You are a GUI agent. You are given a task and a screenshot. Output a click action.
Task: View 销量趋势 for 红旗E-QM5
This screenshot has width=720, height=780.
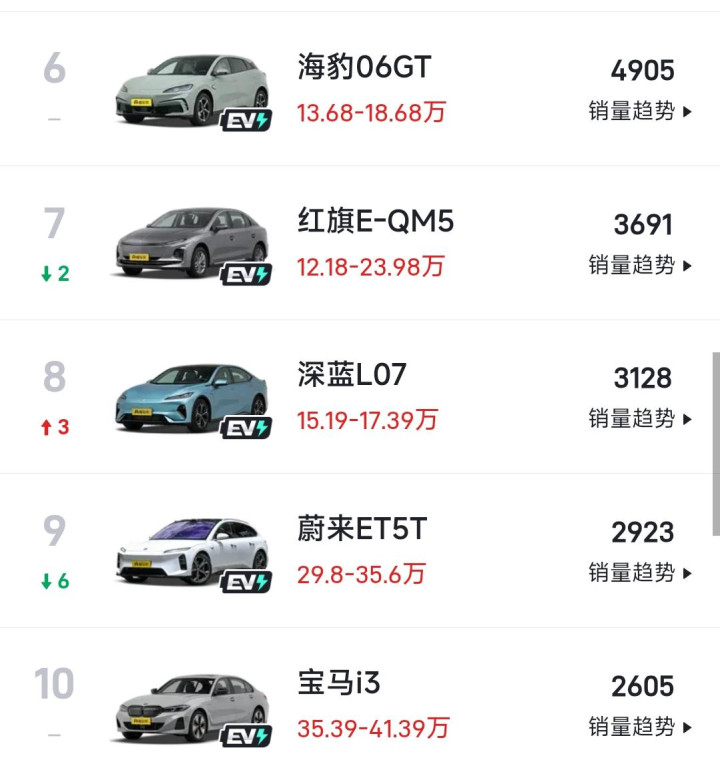(640, 265)
